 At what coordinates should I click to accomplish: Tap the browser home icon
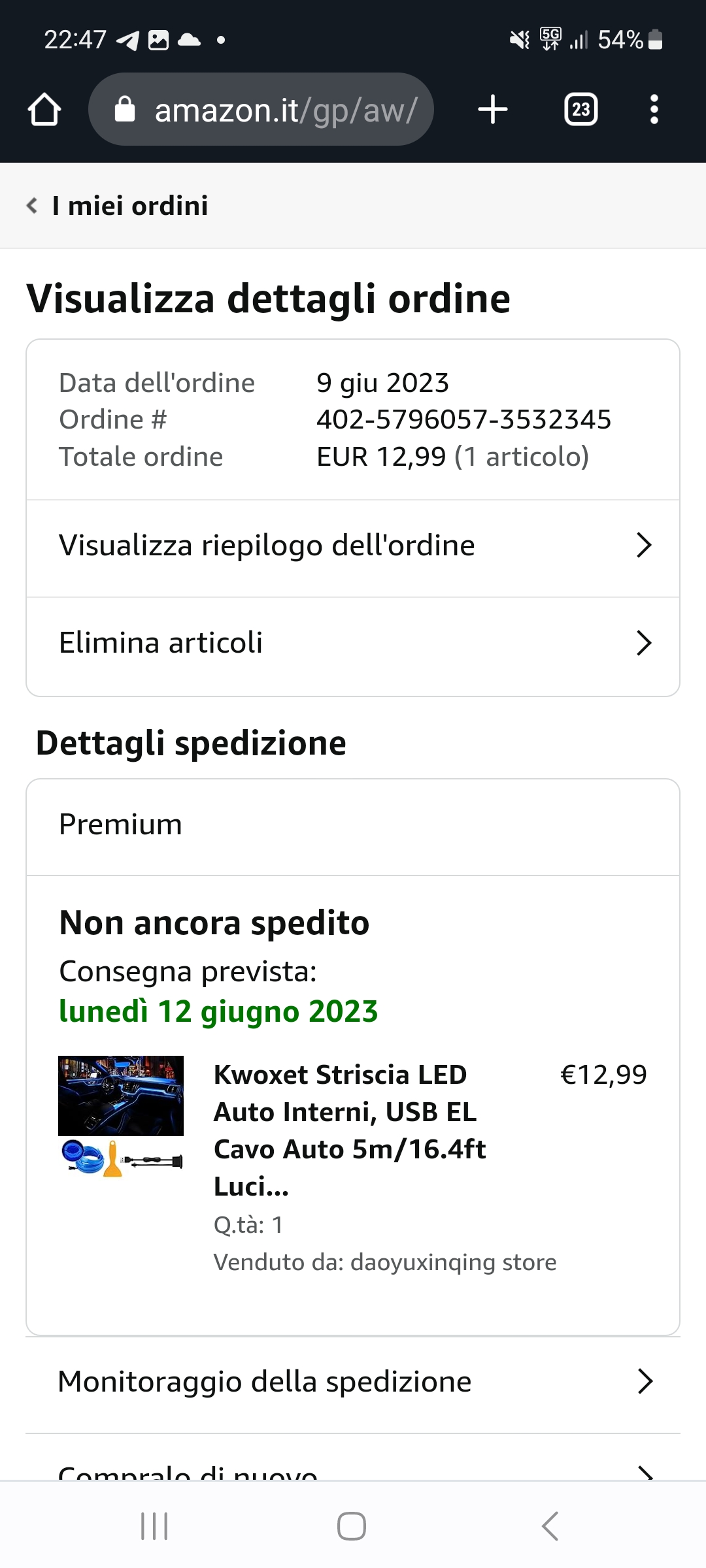click(44, 109)
